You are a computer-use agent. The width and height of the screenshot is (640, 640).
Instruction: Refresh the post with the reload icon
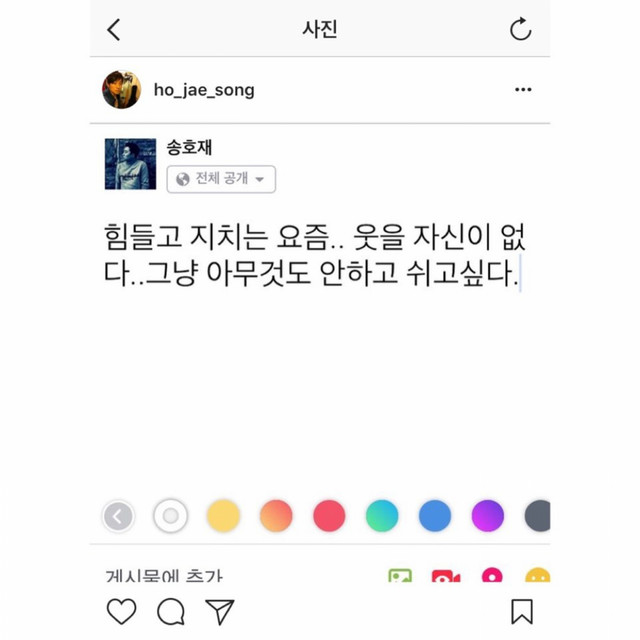pos(520,30)
